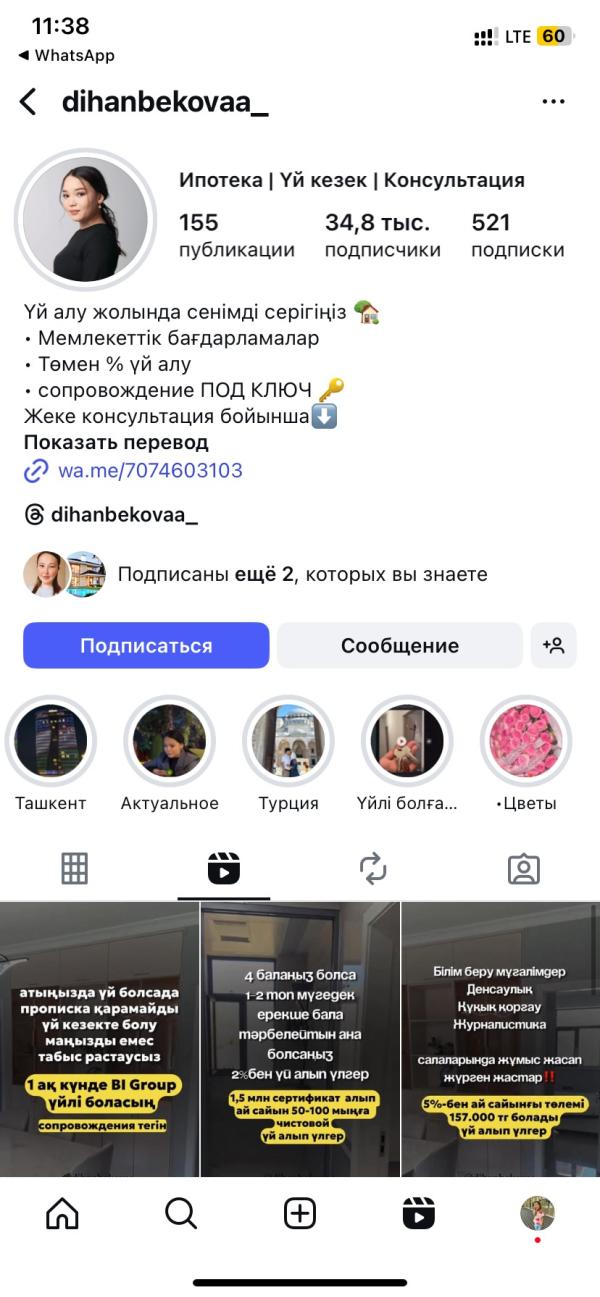Open the three-dot options menu

553,101
